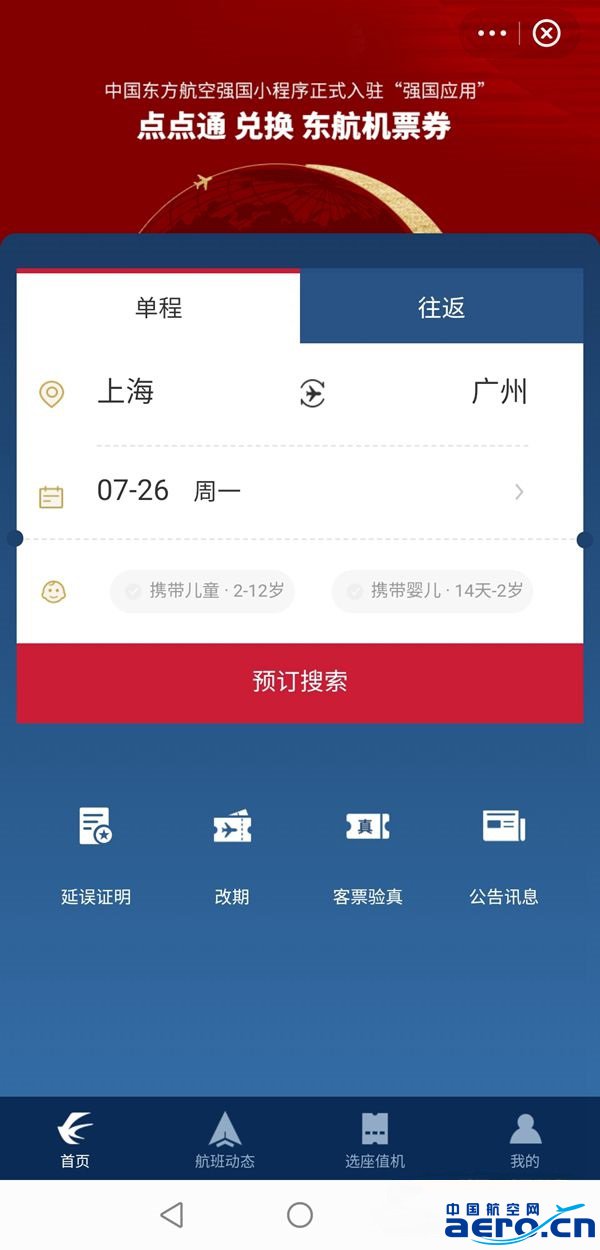The width and height of the screenshot is (600, 1250).
Task: Open 客票验真 ticket verification
Action: click(367, 853)
